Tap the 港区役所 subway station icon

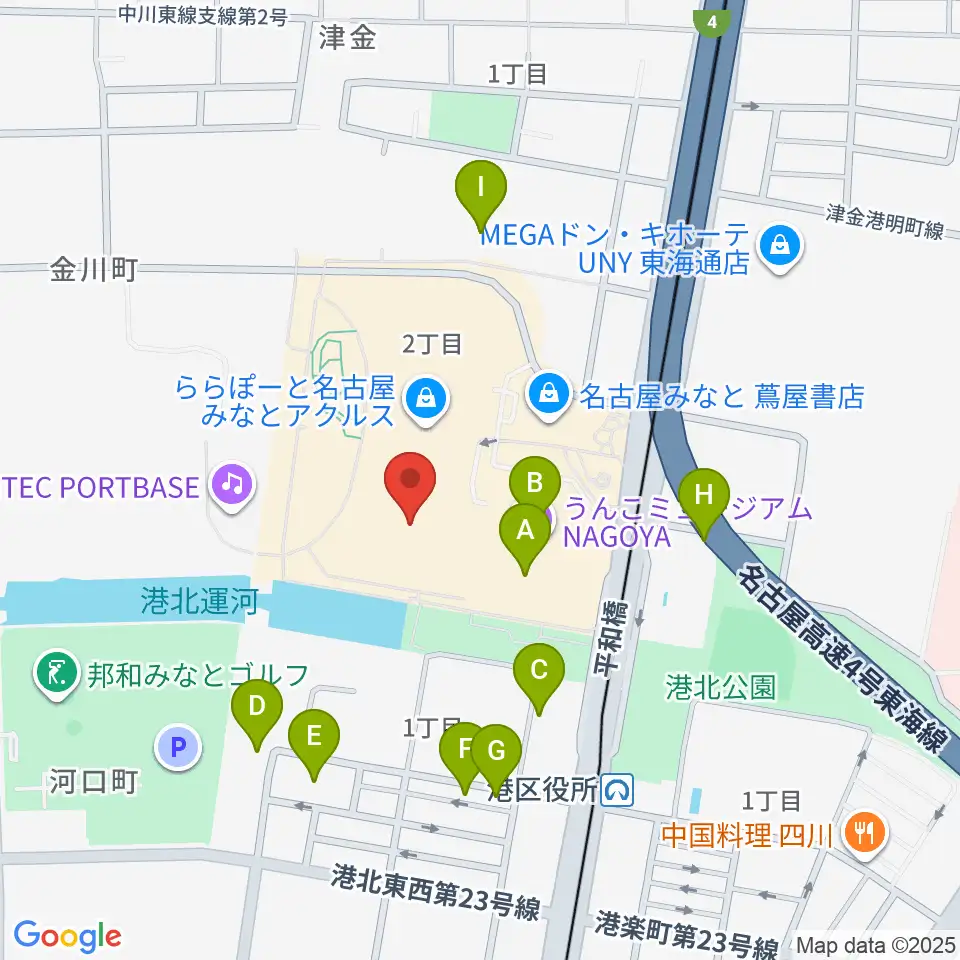click(x=618, y=792)
